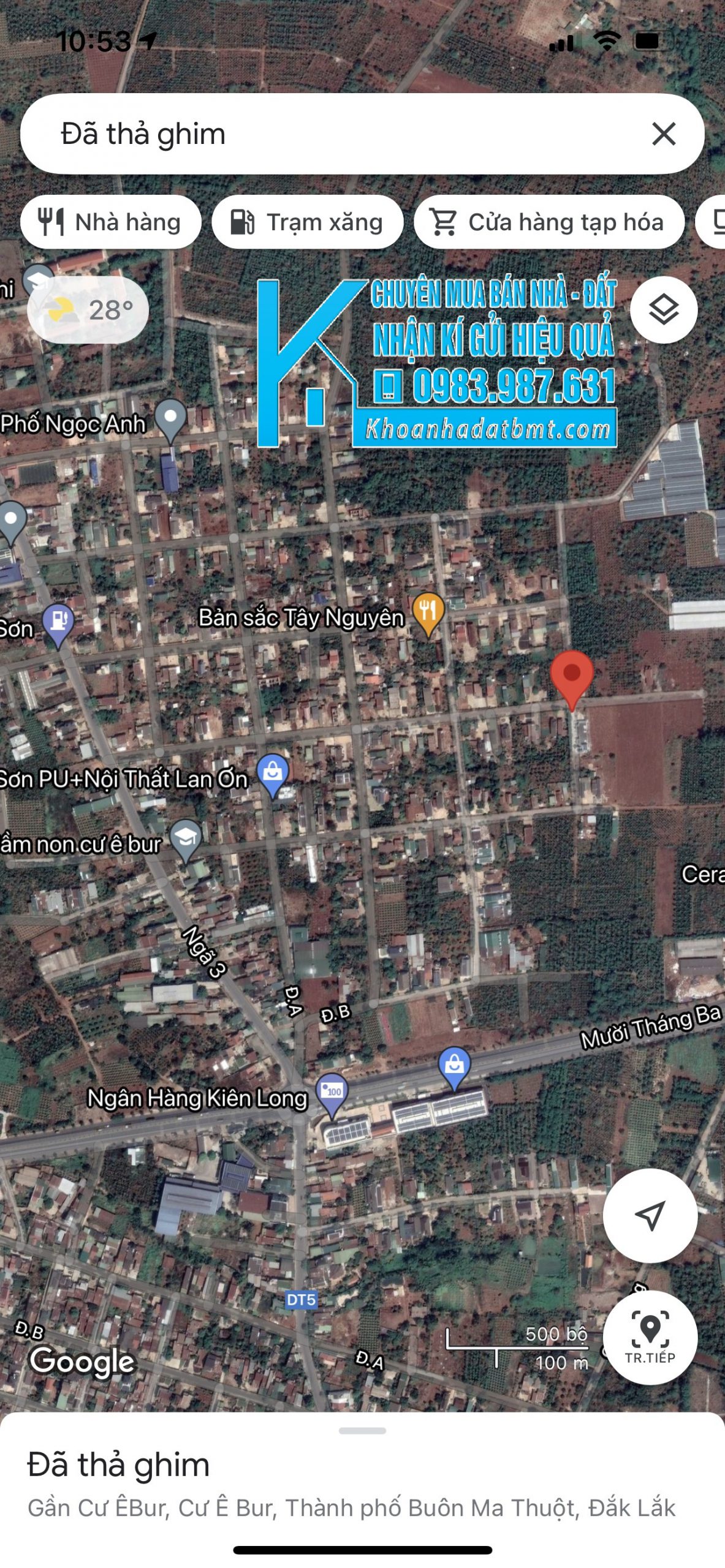
Task: Open the TR.TIẾP live view button
Action: (x=650, y=1338)
